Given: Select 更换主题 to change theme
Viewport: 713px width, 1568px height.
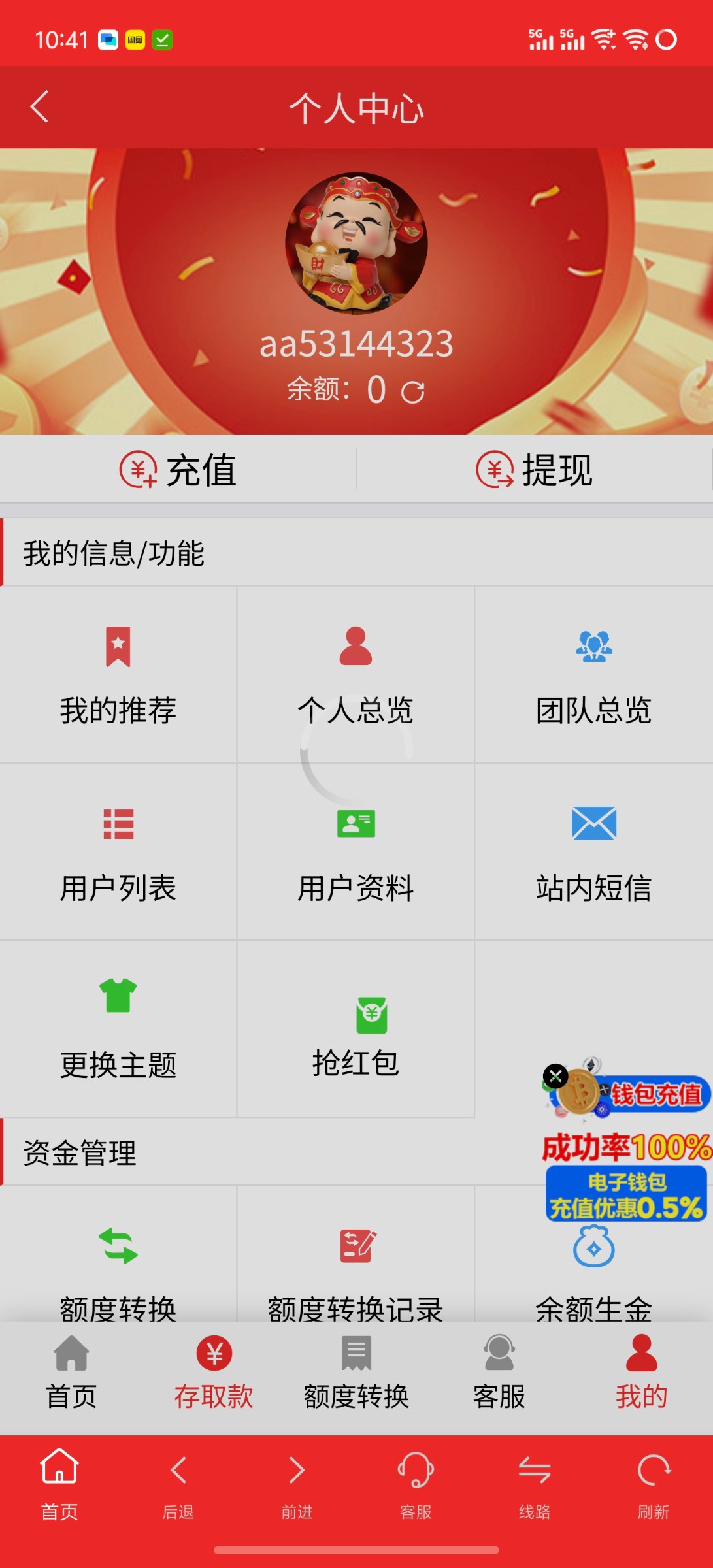Looking at the screenshot, I should tap(118, 1029).
